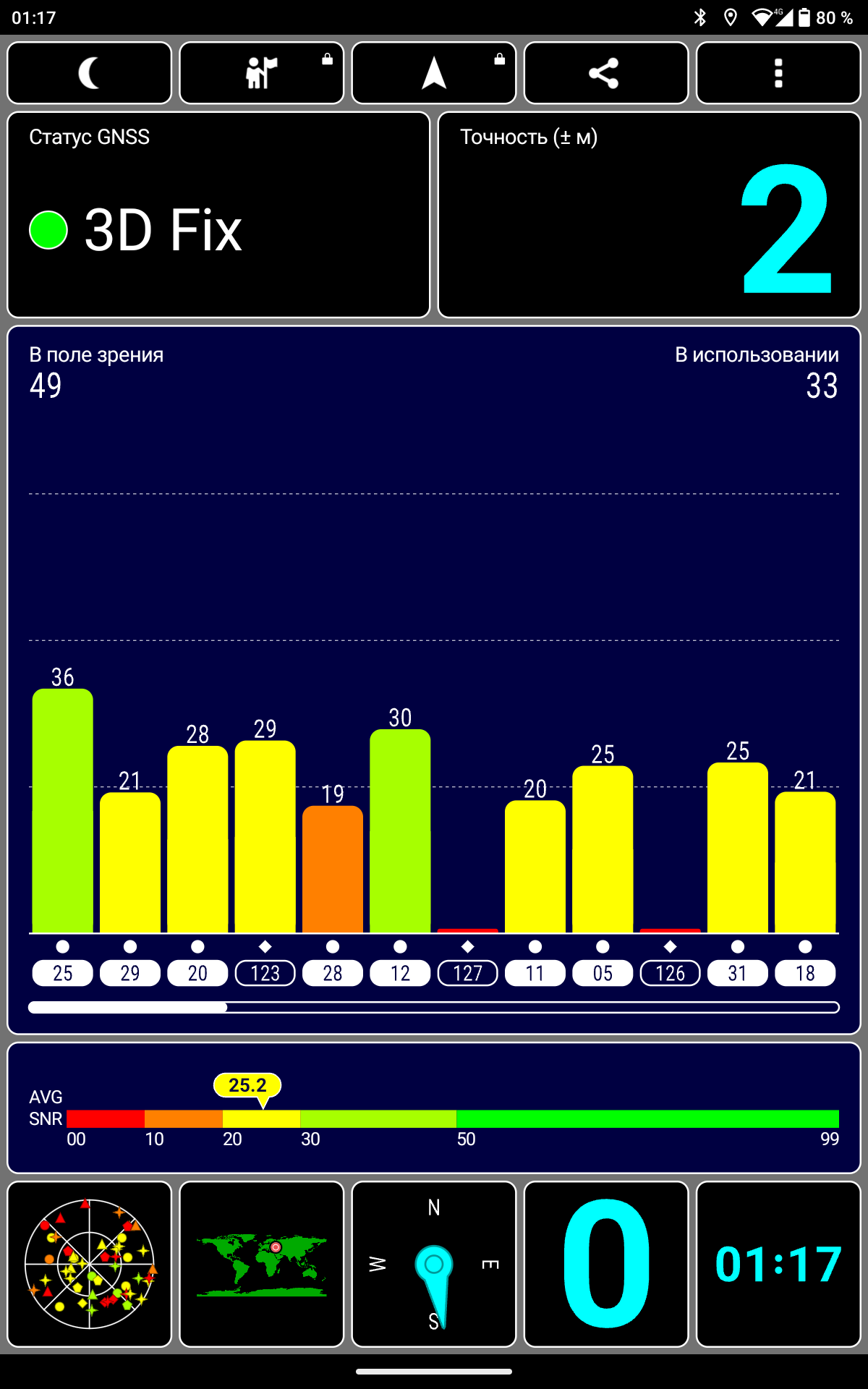The width and height of the screenshot is (868, 1389).
Task: Open the time tile showing 01:17
Action: click(778, 1264)
